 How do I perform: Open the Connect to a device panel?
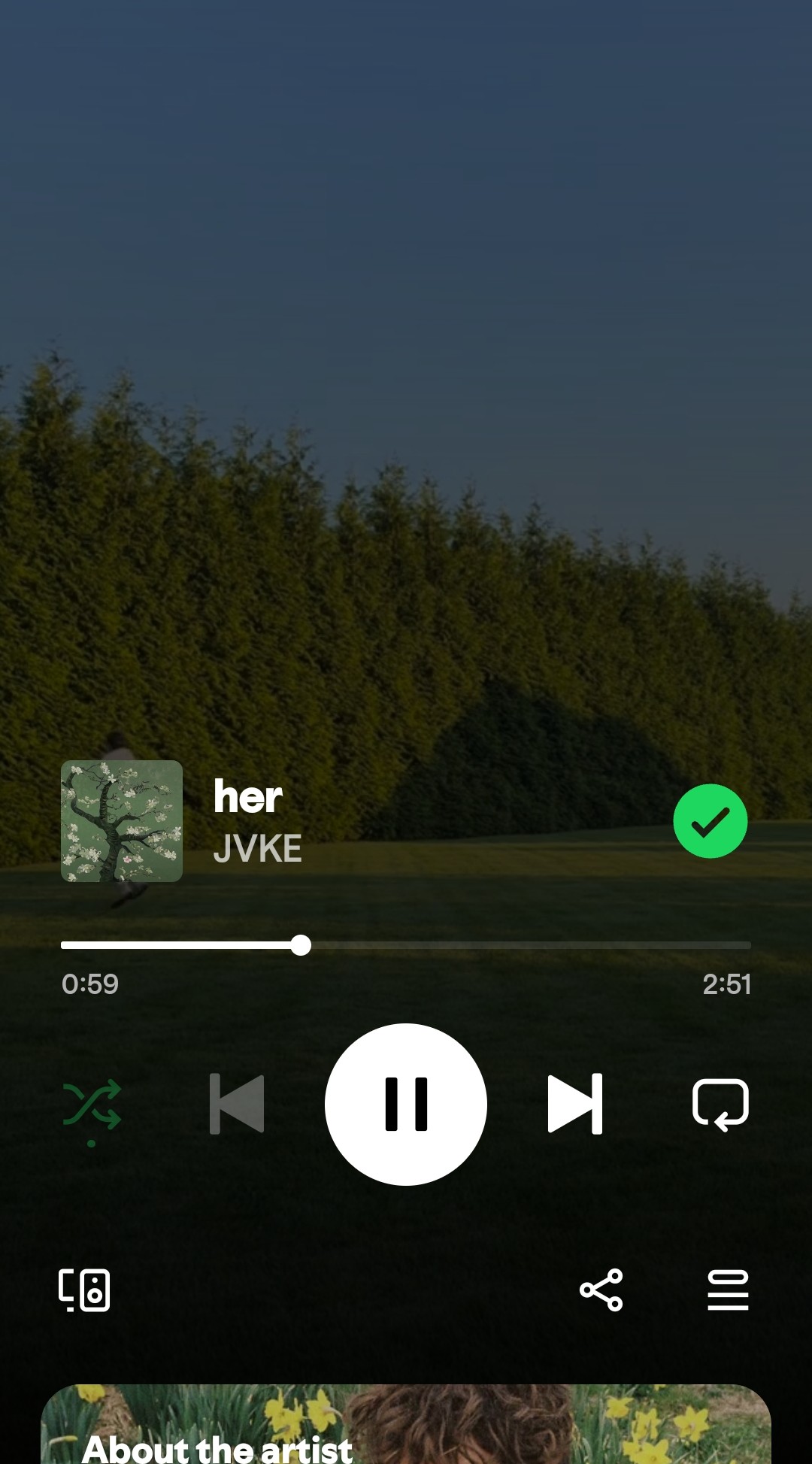pos(84,1290)
